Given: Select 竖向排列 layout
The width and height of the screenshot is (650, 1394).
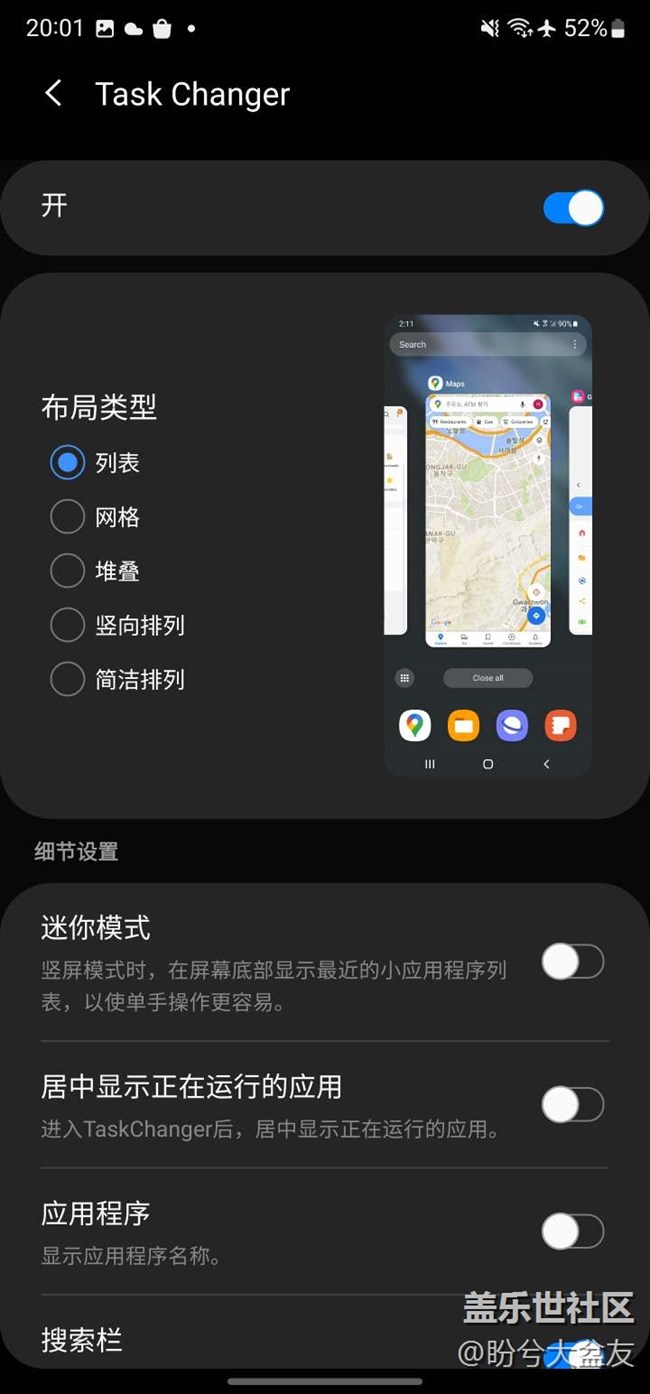Looking at the screenshot, I should [x=68, y=625].
